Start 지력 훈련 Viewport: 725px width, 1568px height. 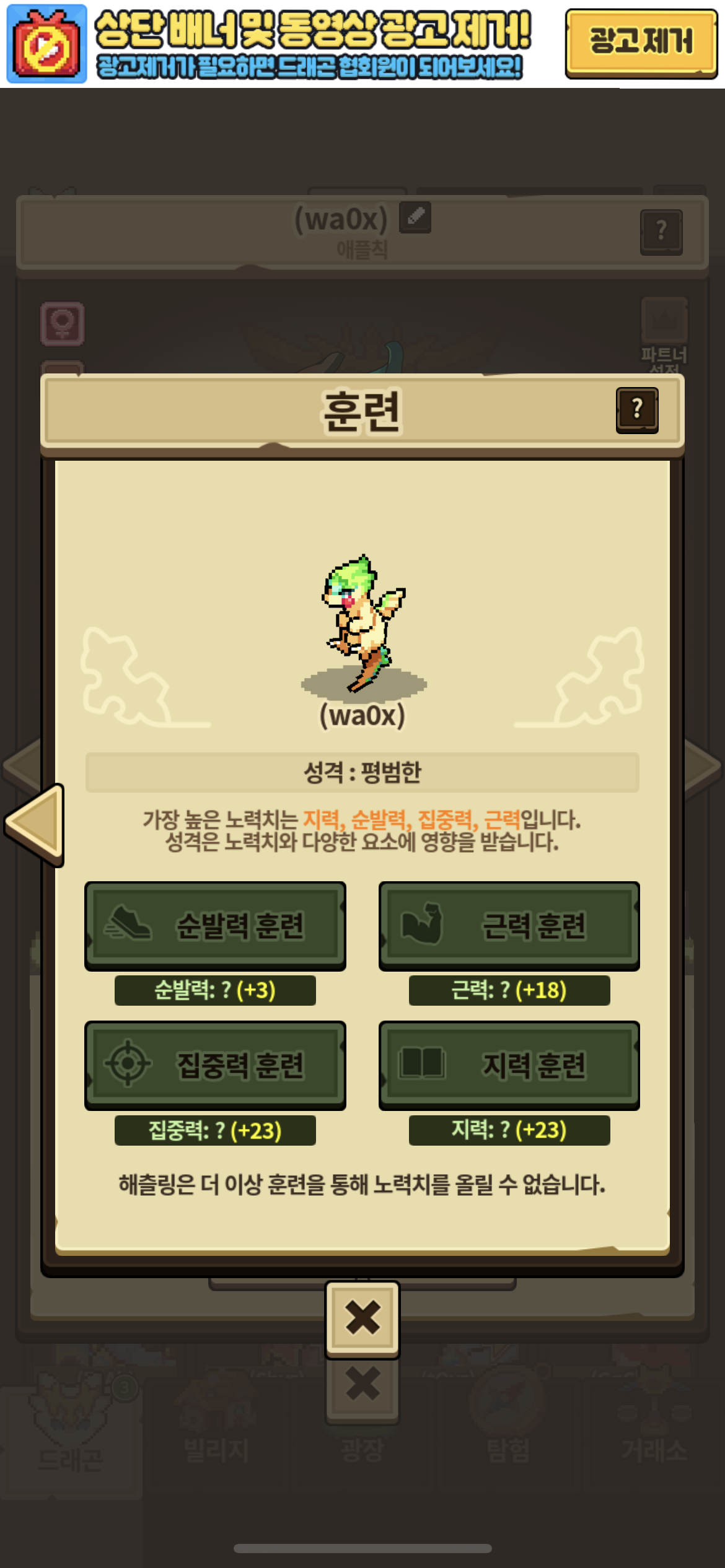coord(509,1065)
